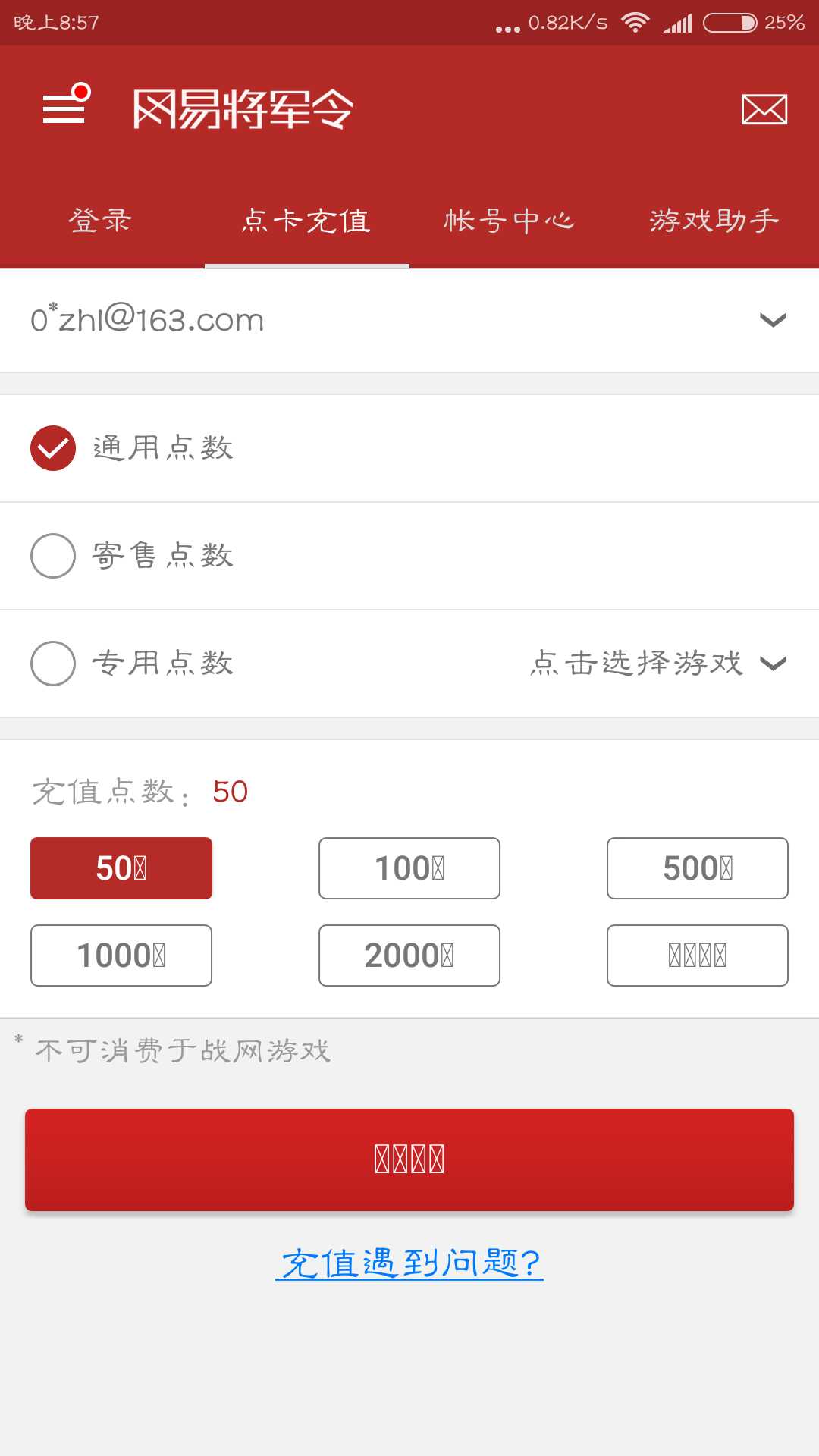Choose the 500 points amount
The width and height of the screenshot is (819, 1456).
pos(698,868)
